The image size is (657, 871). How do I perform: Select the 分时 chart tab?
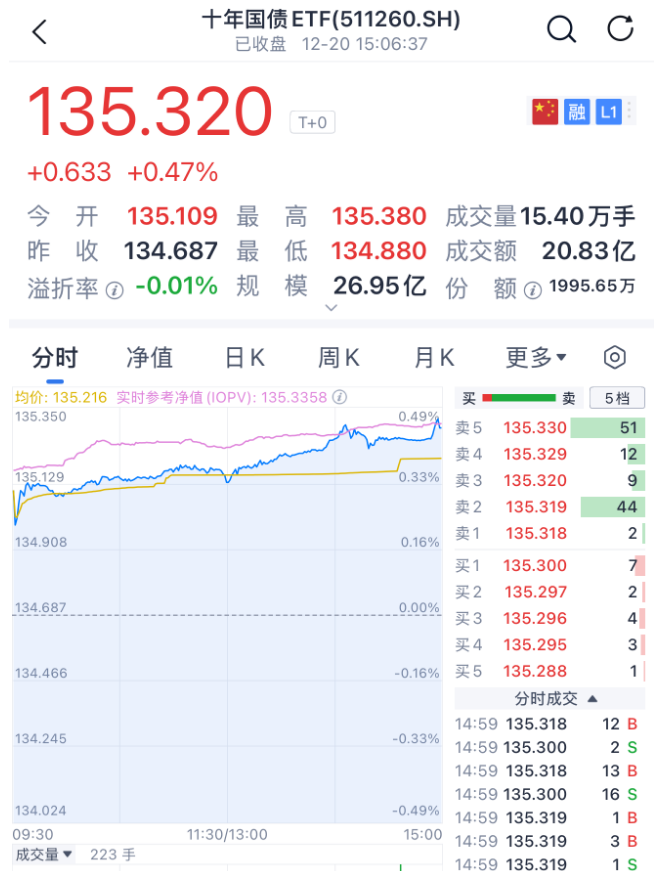tap(54, 357)
